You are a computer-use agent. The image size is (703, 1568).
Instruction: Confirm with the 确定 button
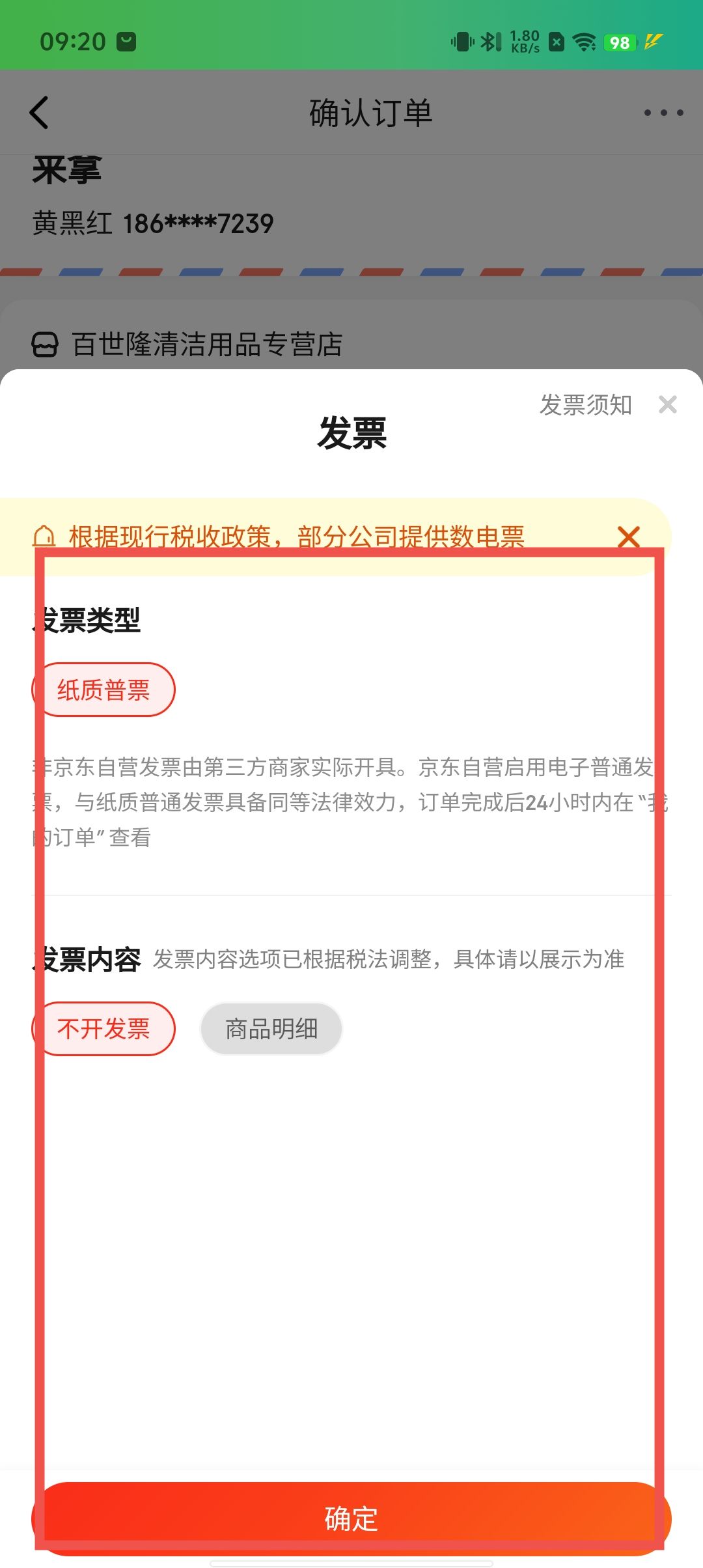(351, 1519)
